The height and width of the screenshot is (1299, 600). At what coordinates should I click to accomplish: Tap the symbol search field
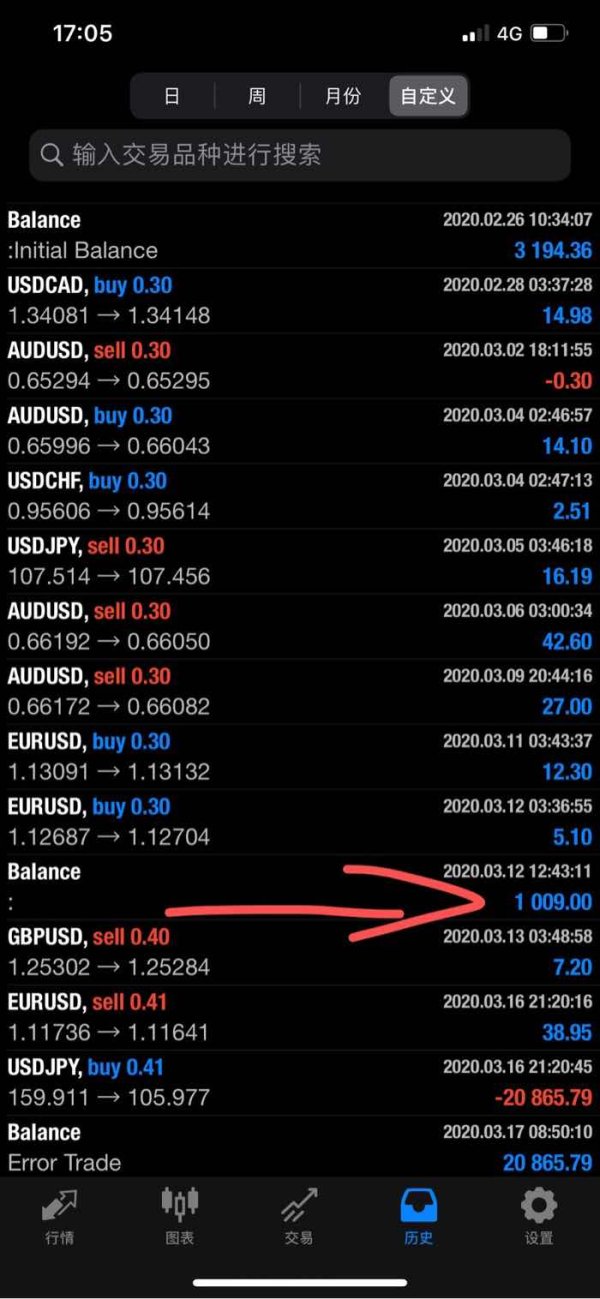pyautogui.click(x=300, y=155)
